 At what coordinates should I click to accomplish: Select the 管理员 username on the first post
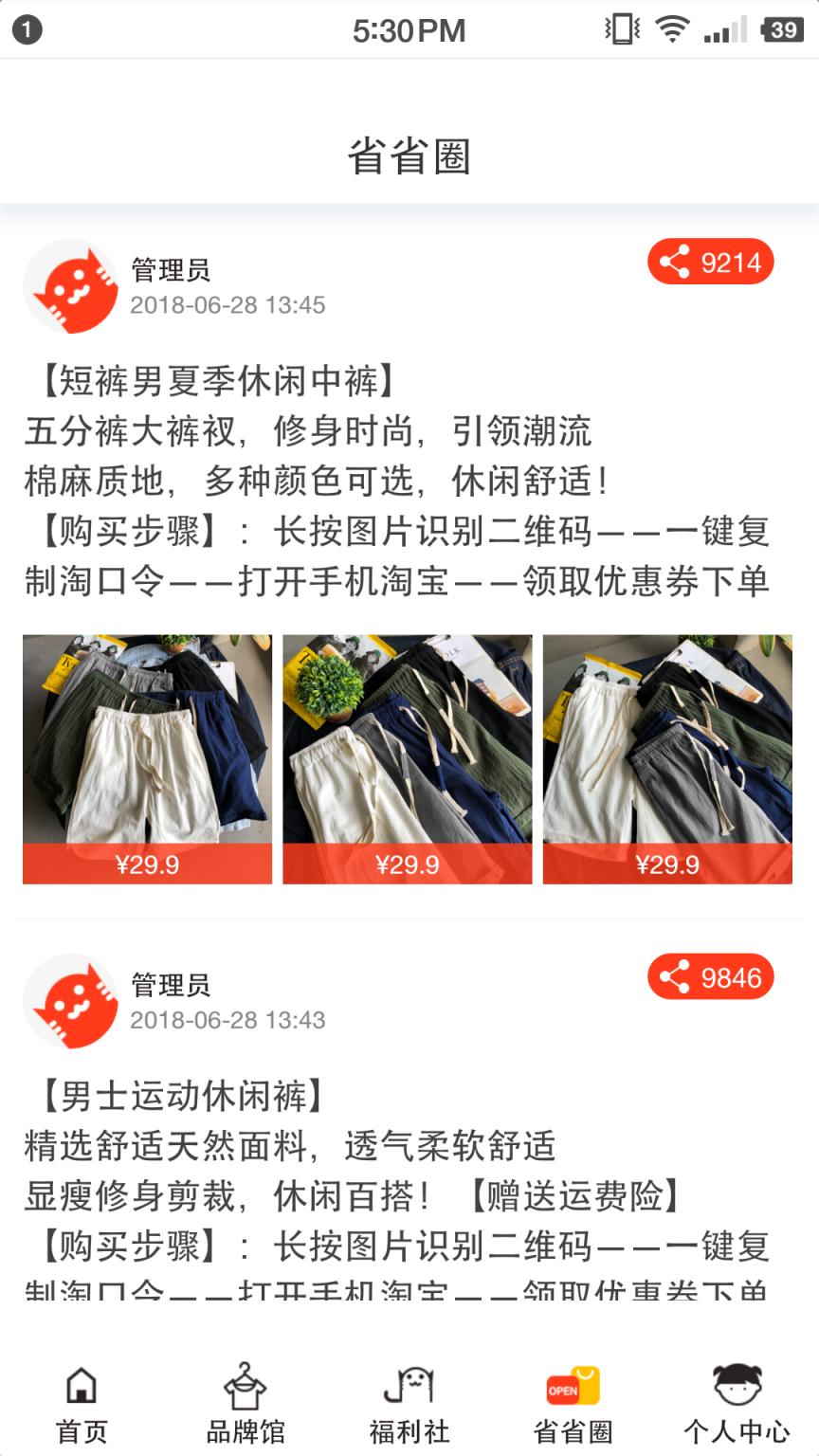(x=169, y=269)
